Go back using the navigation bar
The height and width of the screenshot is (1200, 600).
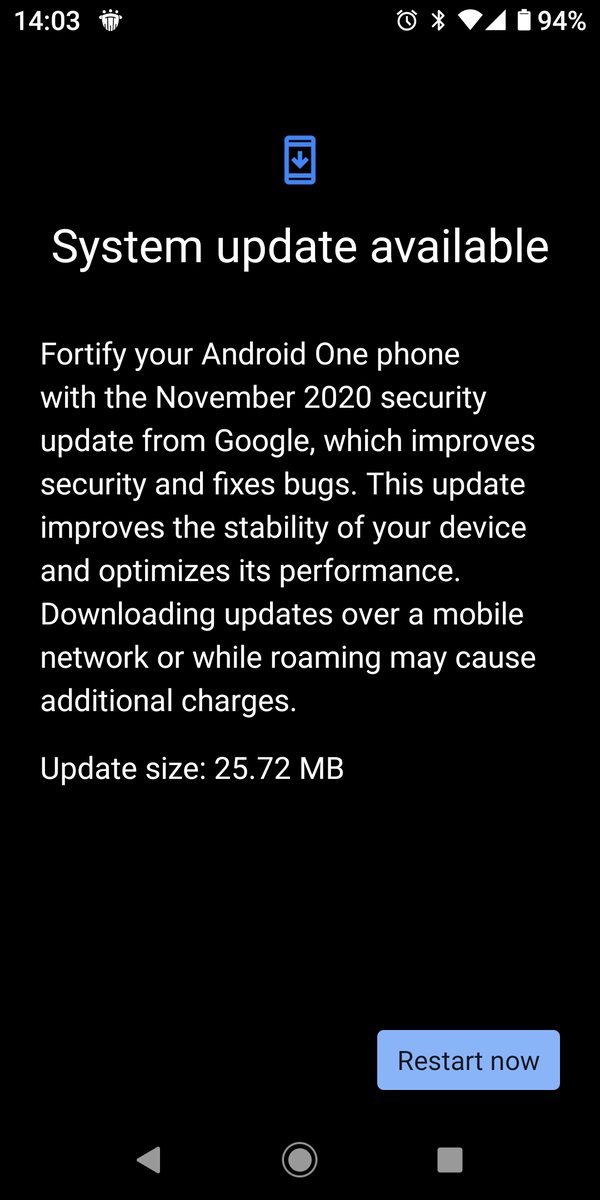pyautogui.click(x=149, y=1159)
